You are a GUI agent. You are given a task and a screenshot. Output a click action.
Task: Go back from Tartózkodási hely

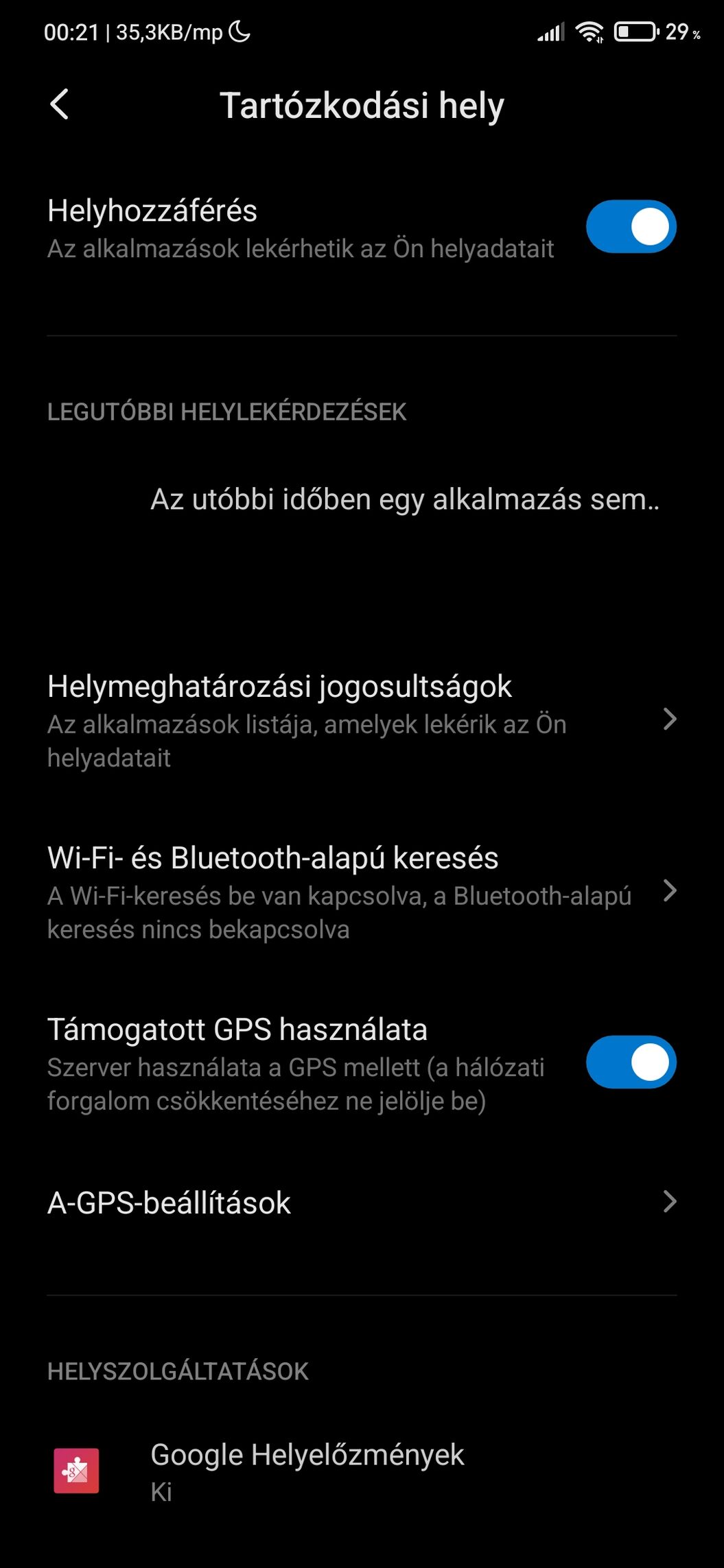click(60, 105)
